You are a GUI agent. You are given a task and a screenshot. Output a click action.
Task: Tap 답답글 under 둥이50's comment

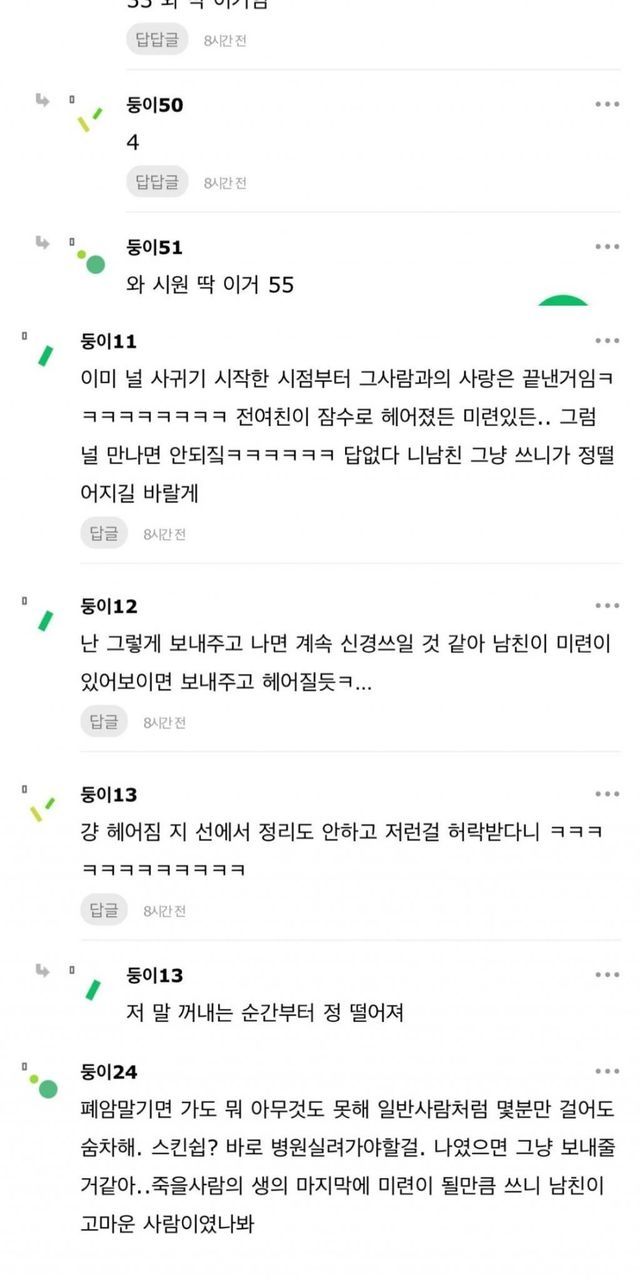pyautogui.click(x=157, y=181)
